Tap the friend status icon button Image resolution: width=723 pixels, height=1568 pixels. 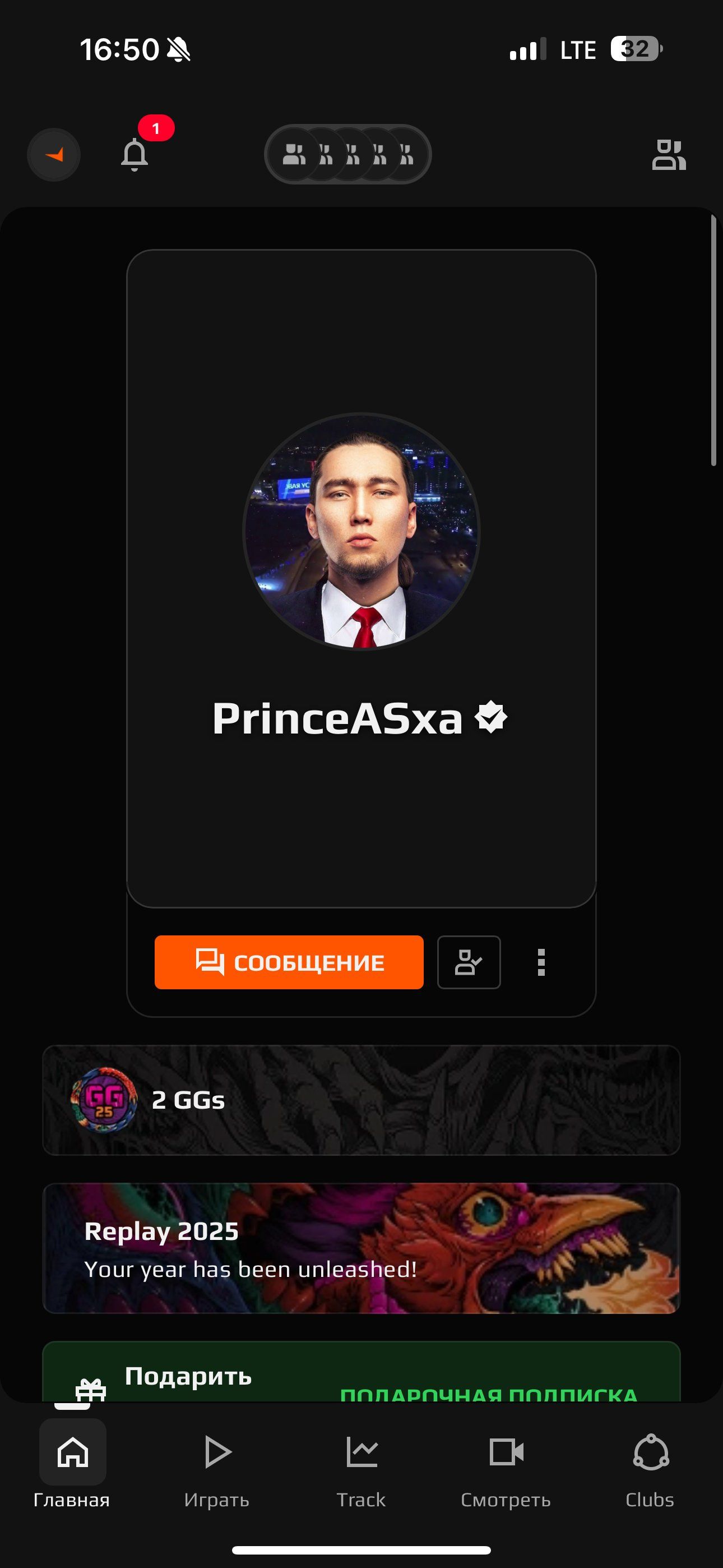point(469,962)
